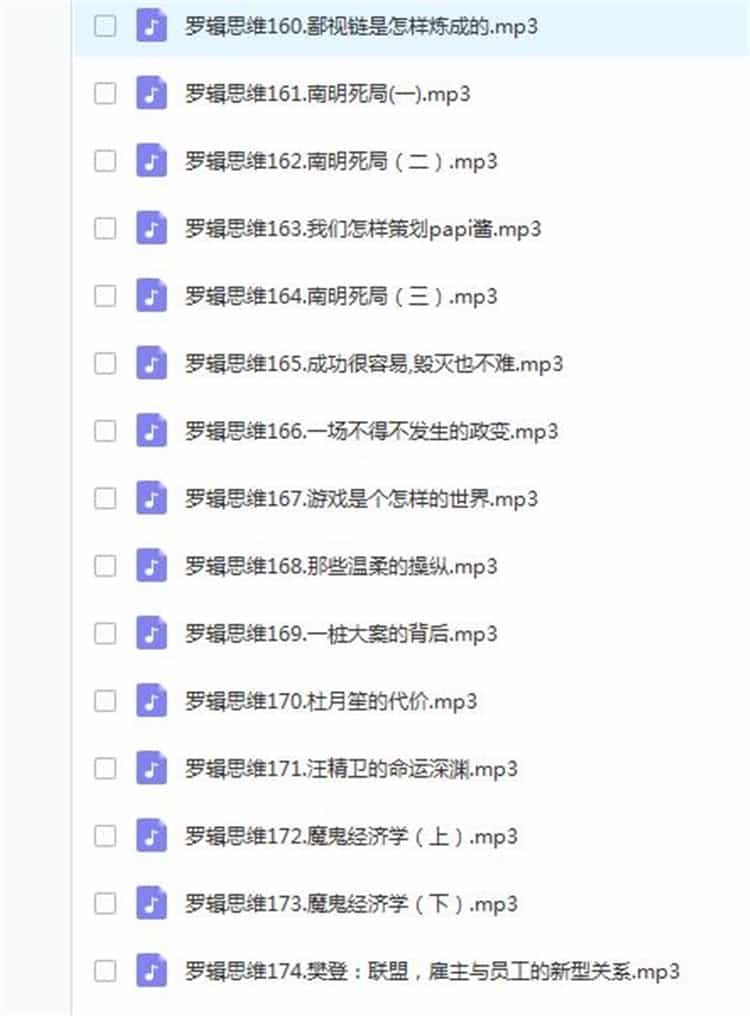This screenshot has height=1016, width=750.
Task: Open 罗辑思维160.鄙视链是怎样炼成的.mp3
Action: [x=360, y=26]
